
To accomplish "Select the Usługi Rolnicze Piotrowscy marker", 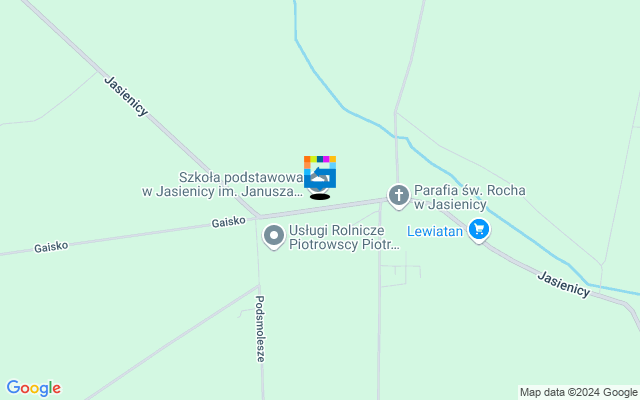I will click(x=273, y=236).
